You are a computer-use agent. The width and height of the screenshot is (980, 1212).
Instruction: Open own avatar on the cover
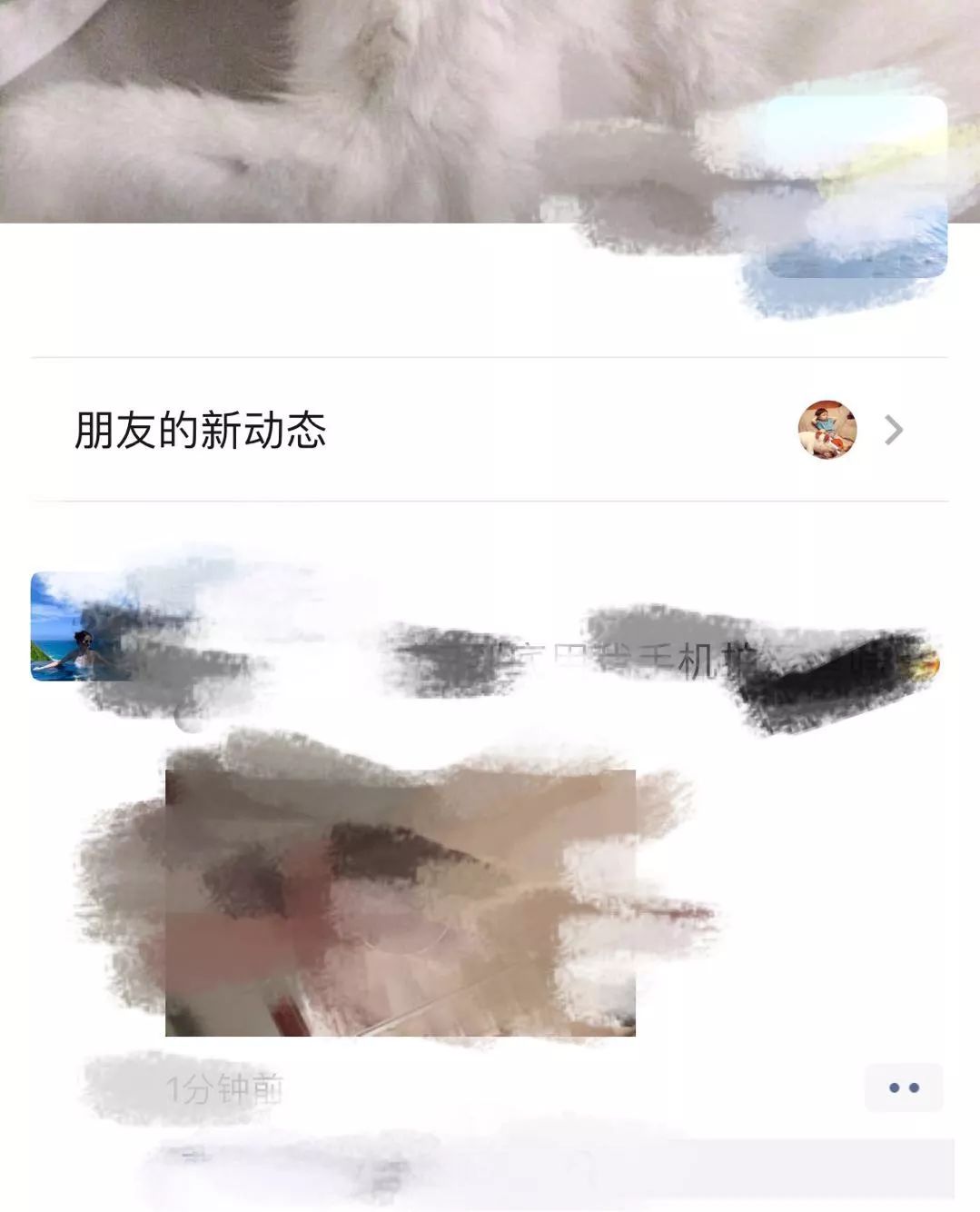coord(856,187)
